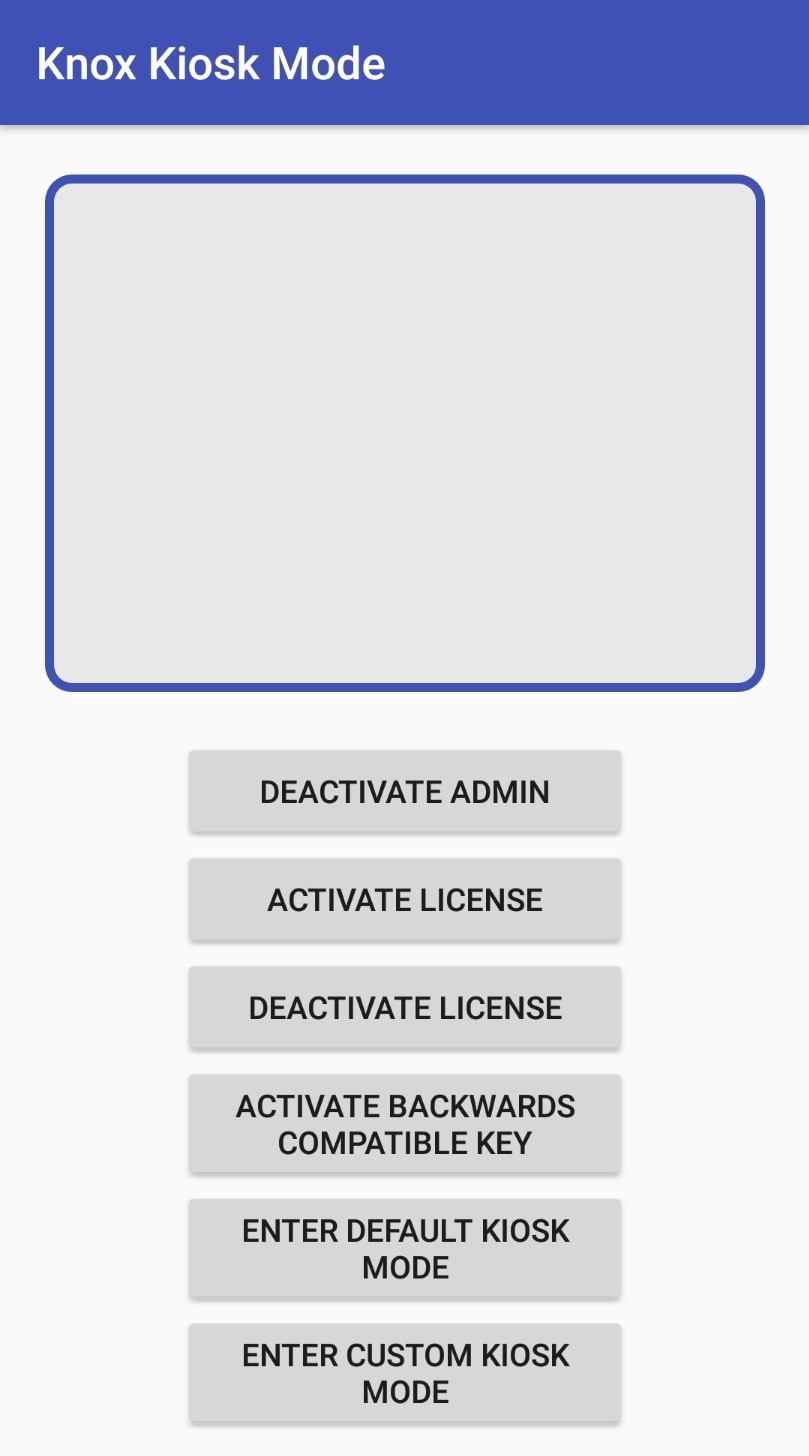
Task: Activate the backwards compatible key
Action: tap(405, 1124)
